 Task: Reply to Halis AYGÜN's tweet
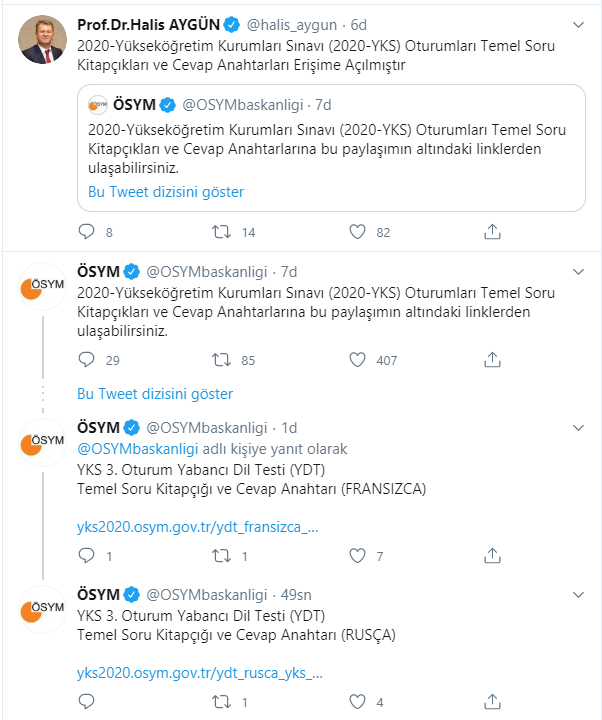click(x=86, y=232)
